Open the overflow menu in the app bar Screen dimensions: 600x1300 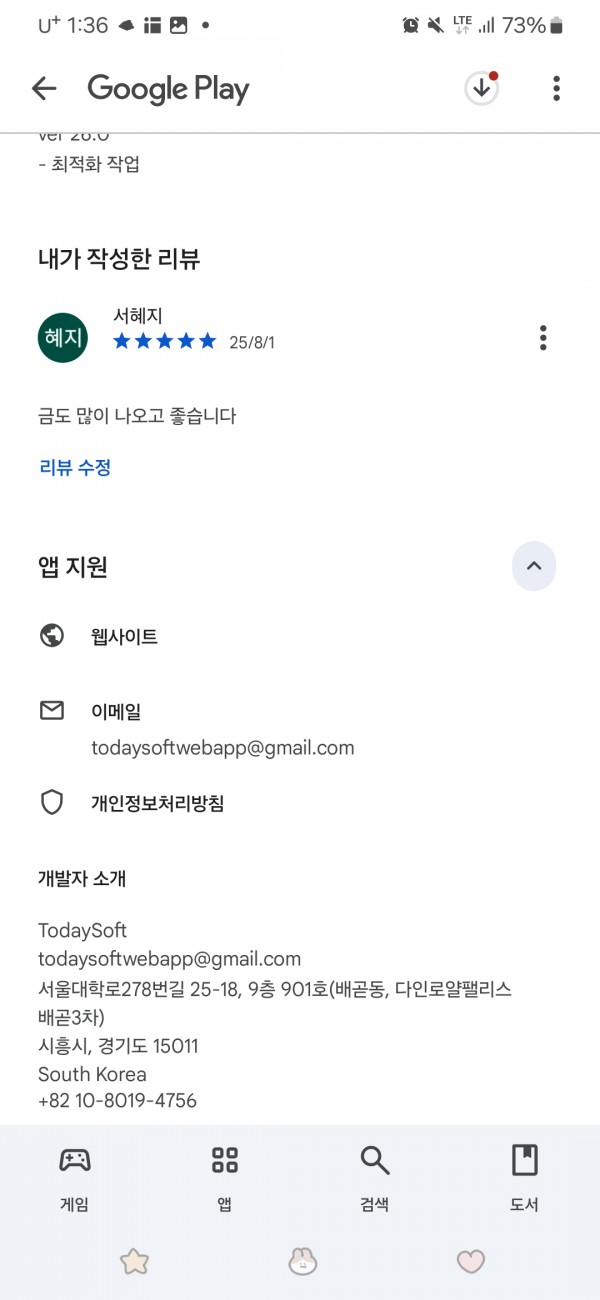tap(556, 89)
